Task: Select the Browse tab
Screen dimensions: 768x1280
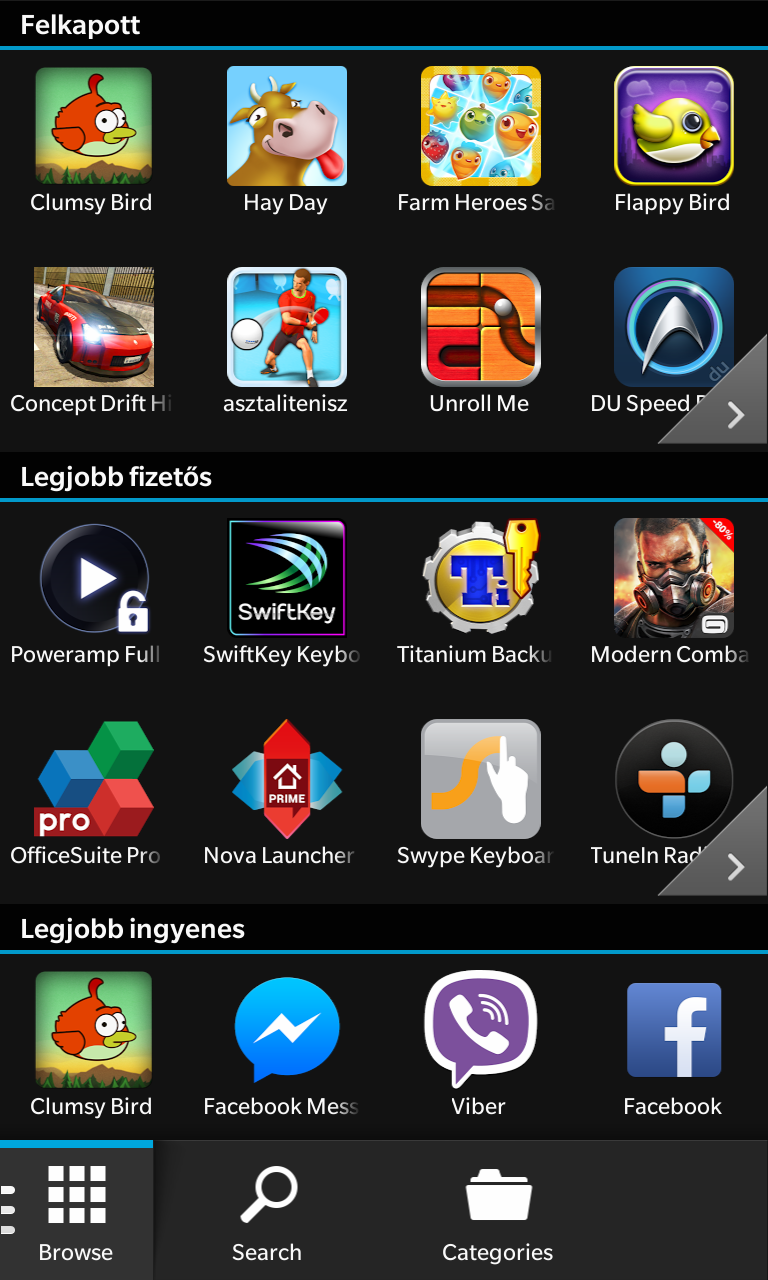Action: 76,1212
